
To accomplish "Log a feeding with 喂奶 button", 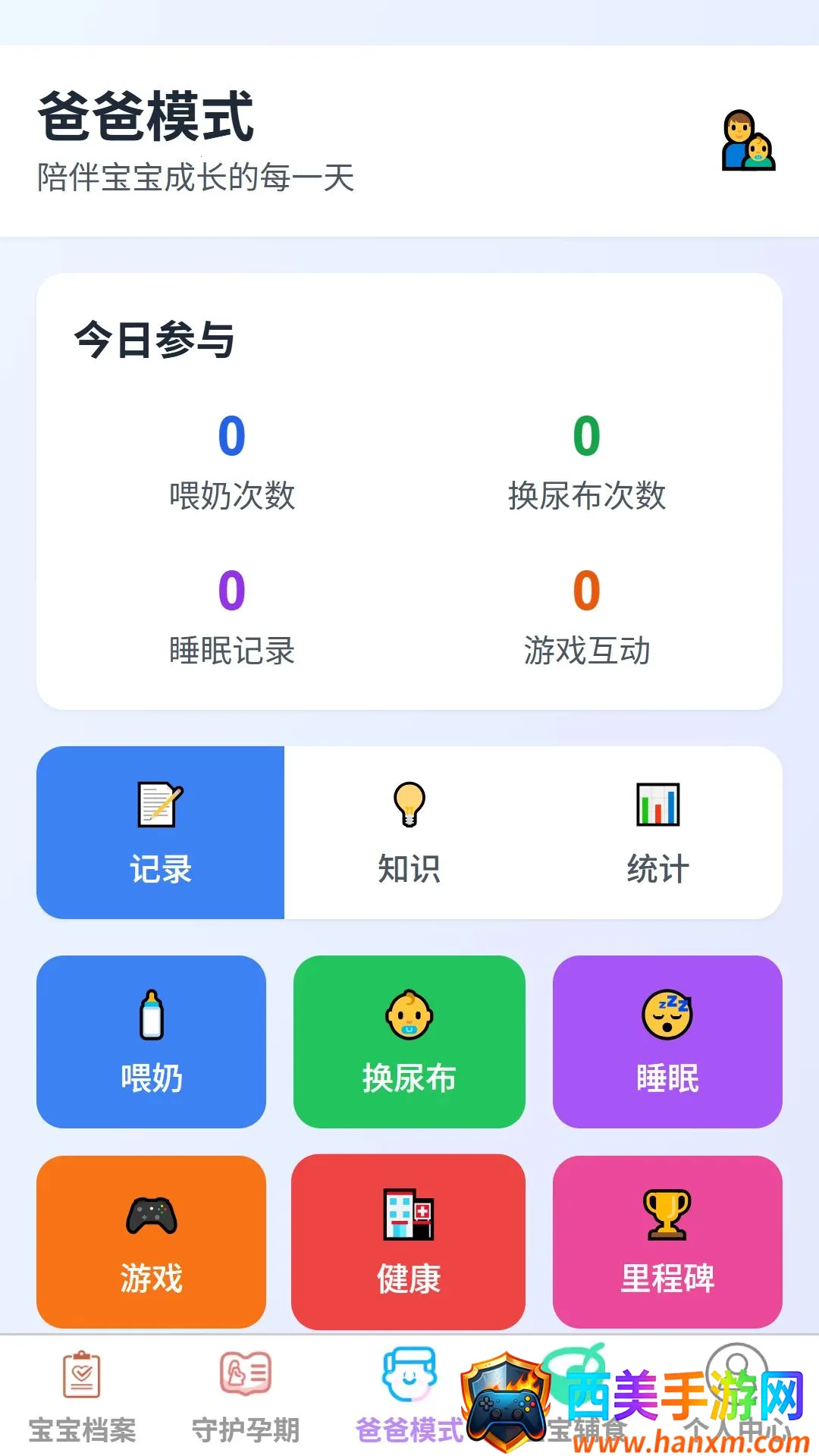I will pos(151,1041).
